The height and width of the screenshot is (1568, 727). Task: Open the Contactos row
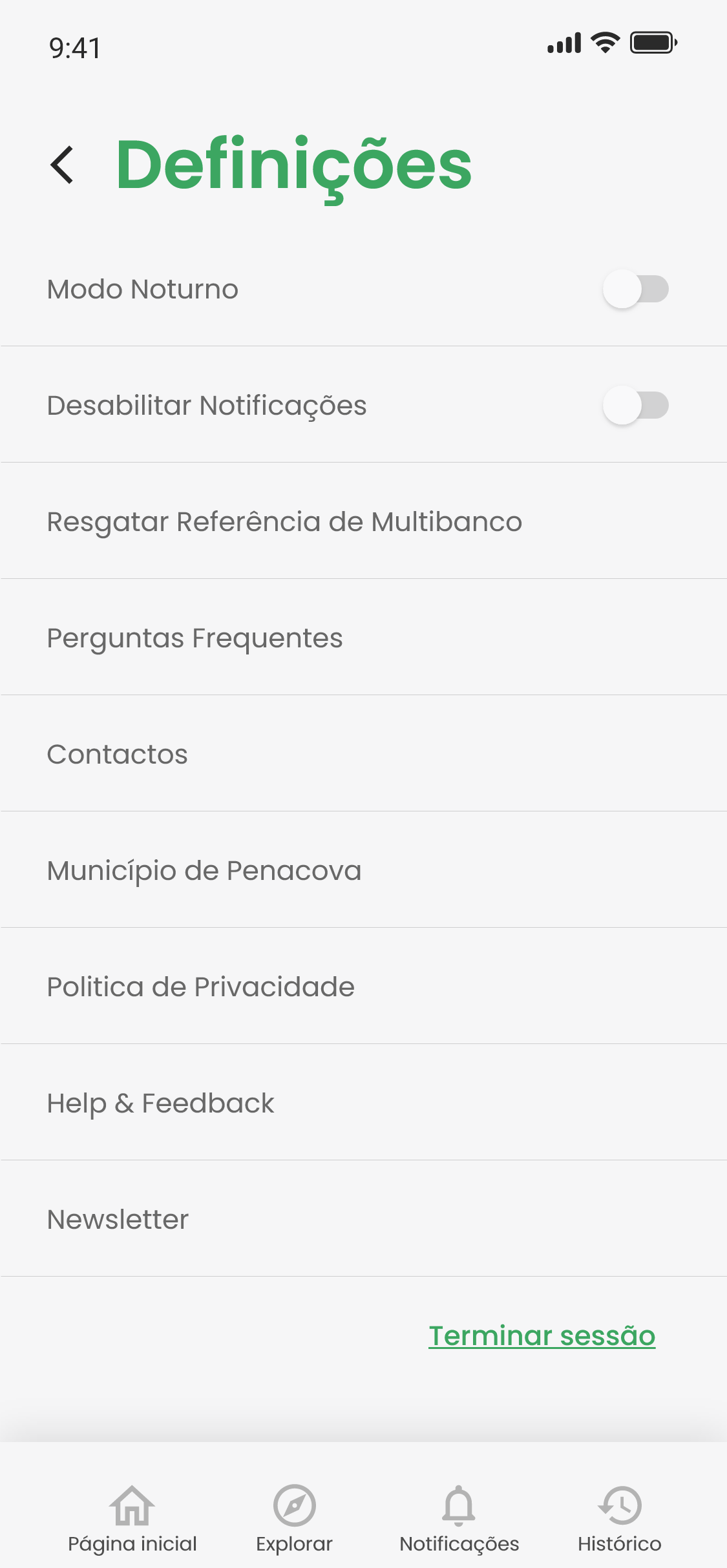117,754
